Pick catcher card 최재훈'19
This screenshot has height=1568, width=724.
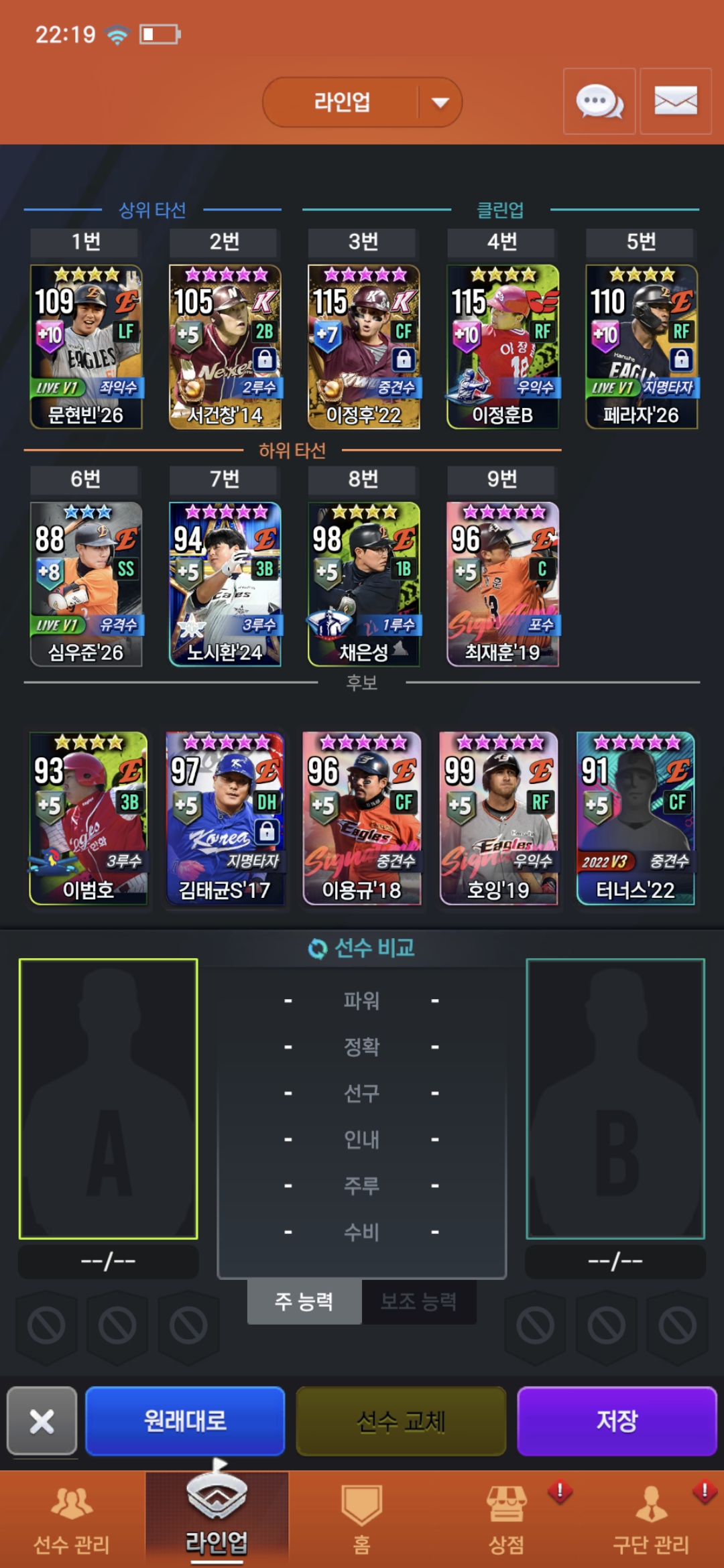coord(503,584)
